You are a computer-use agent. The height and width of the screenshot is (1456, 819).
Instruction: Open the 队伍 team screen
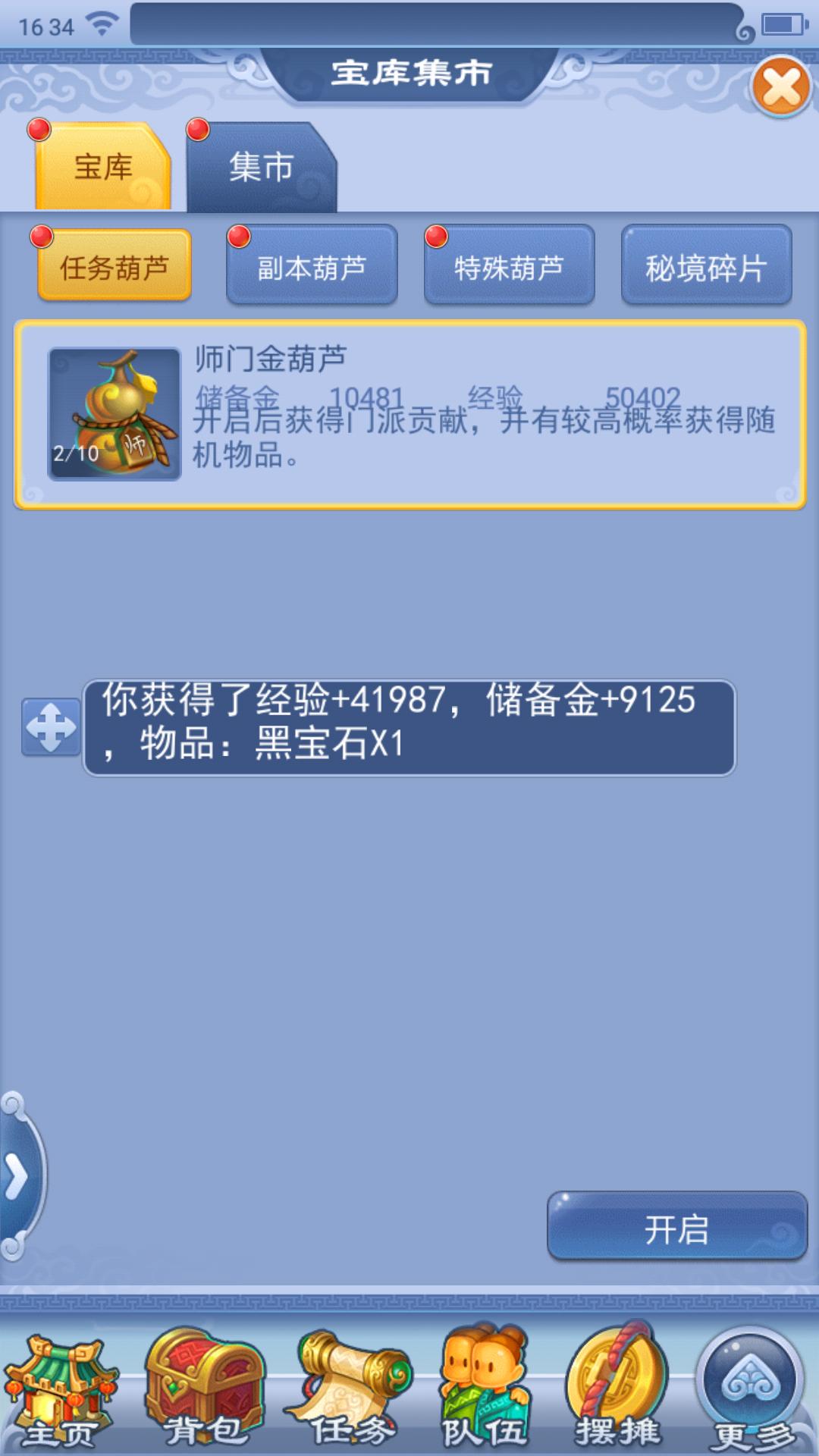(485, 1392)
